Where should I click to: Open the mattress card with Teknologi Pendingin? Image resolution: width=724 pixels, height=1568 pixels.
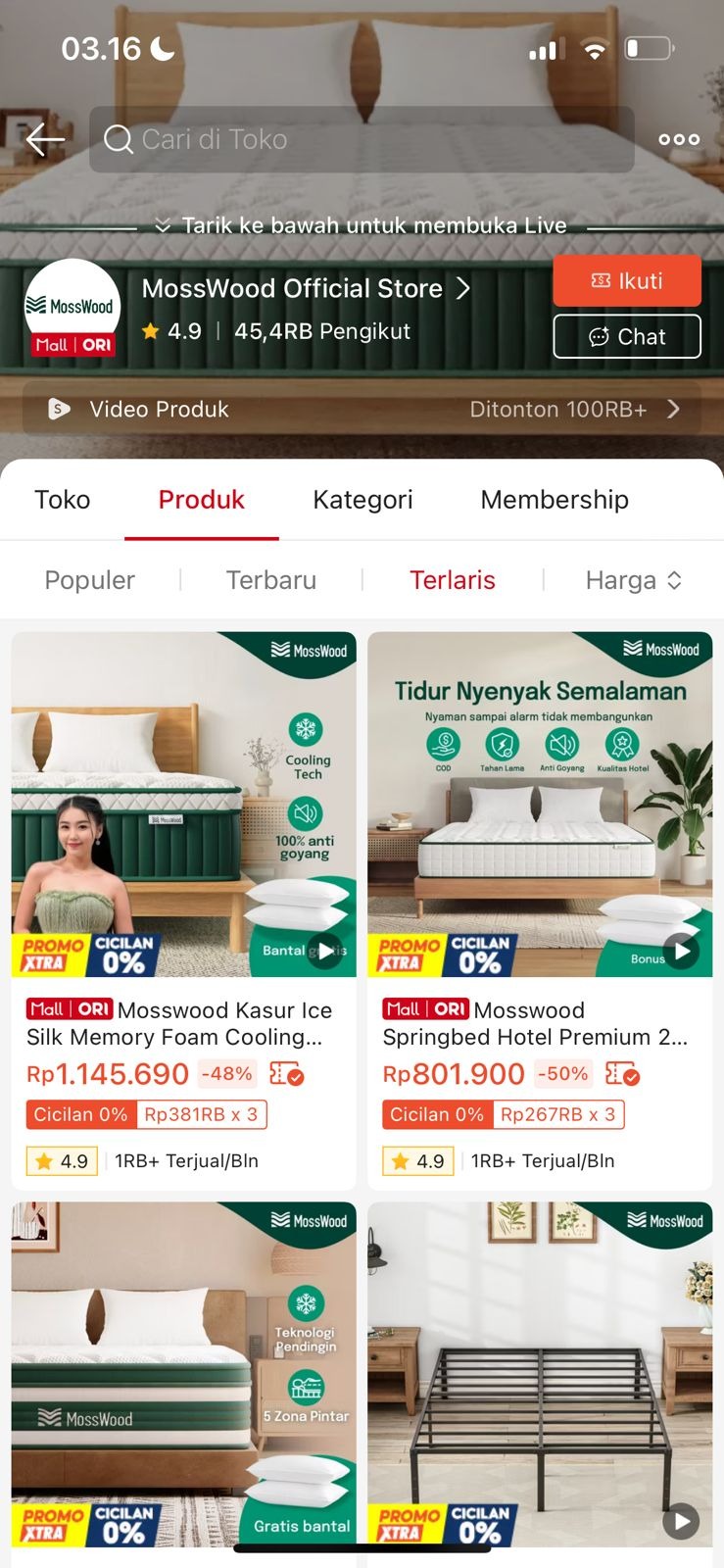click(183, 1372)
